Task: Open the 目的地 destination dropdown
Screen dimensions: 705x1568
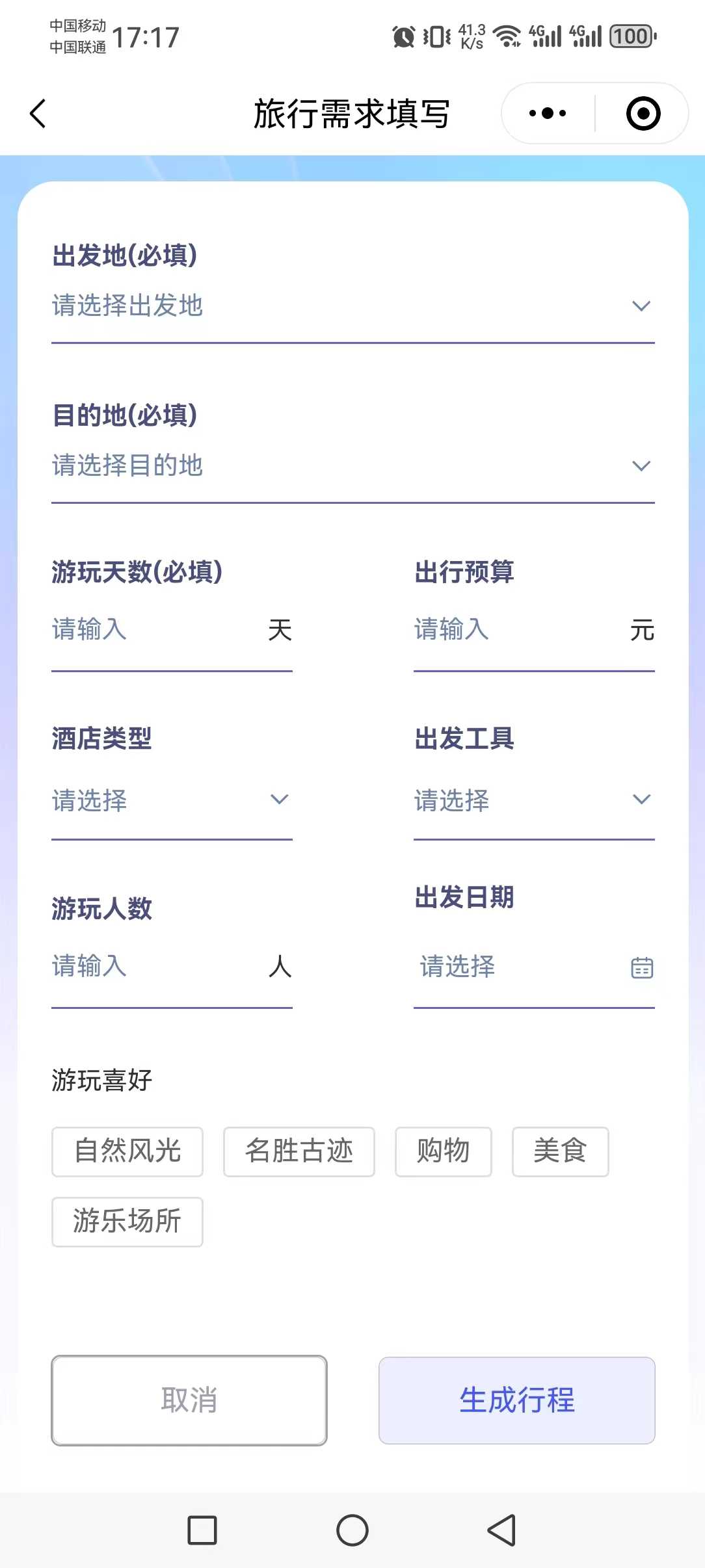Action: pyautogui.click(x=352, y=465)
